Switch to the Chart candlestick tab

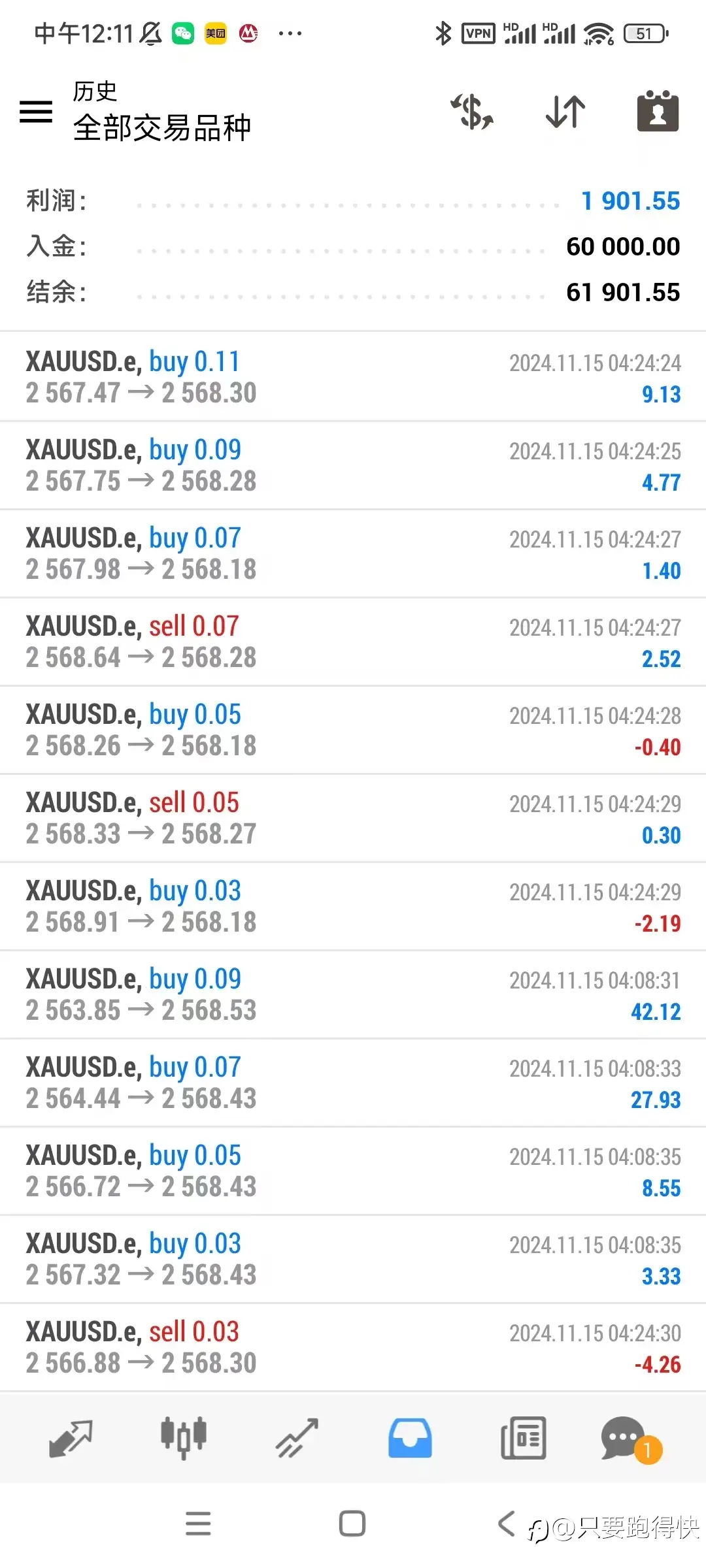tap(184, 1438)
